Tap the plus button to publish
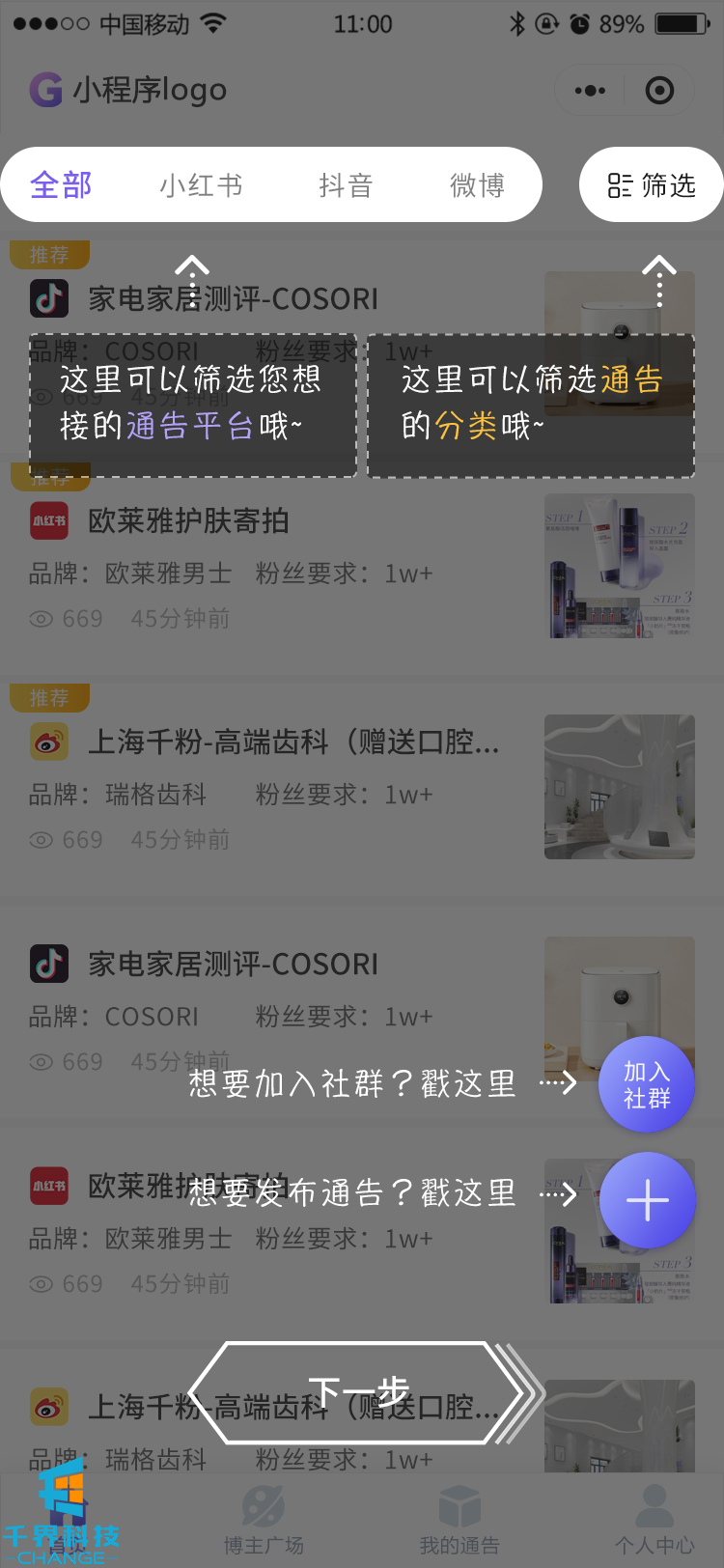This screenshot has width=724, height=1568. (647, 1200)
